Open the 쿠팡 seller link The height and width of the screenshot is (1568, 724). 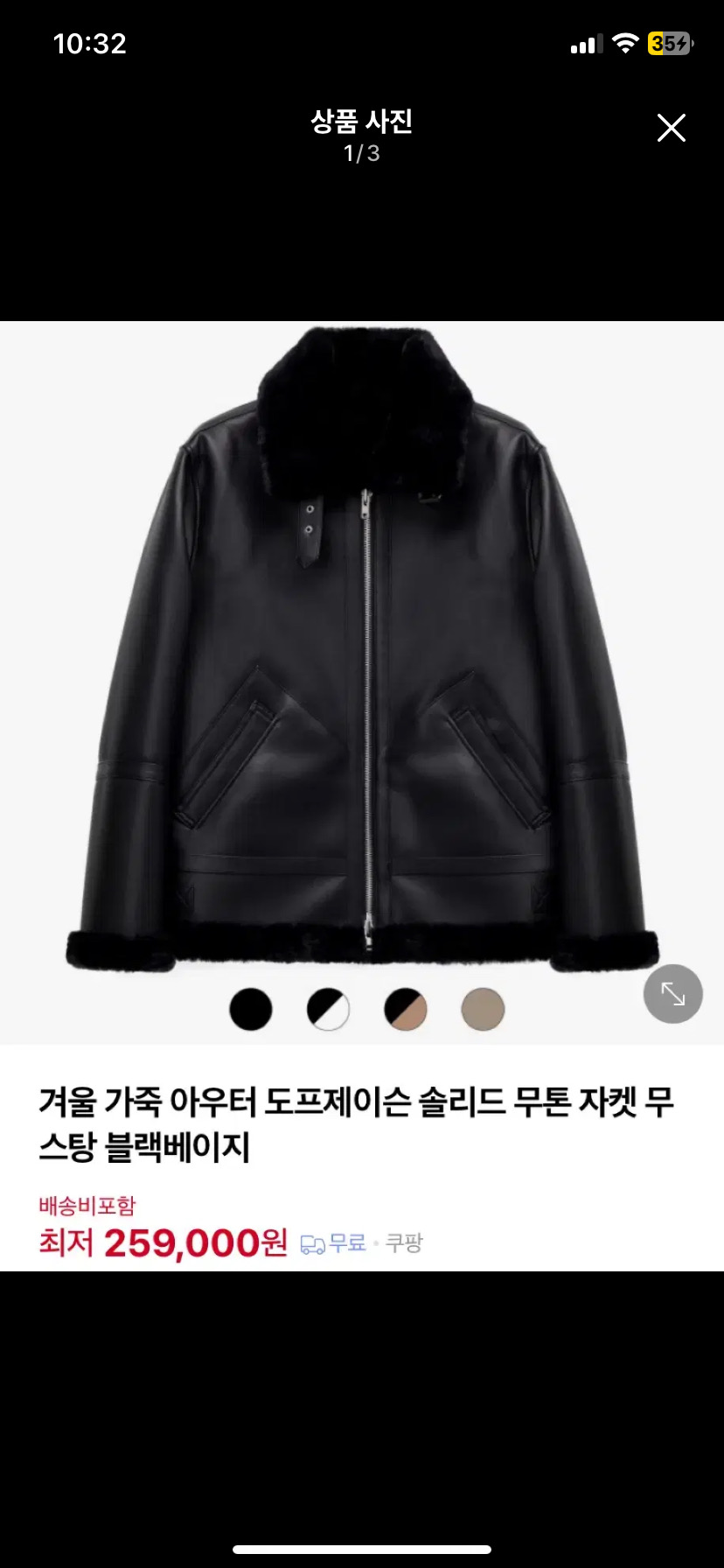[x=402, y=1242]
